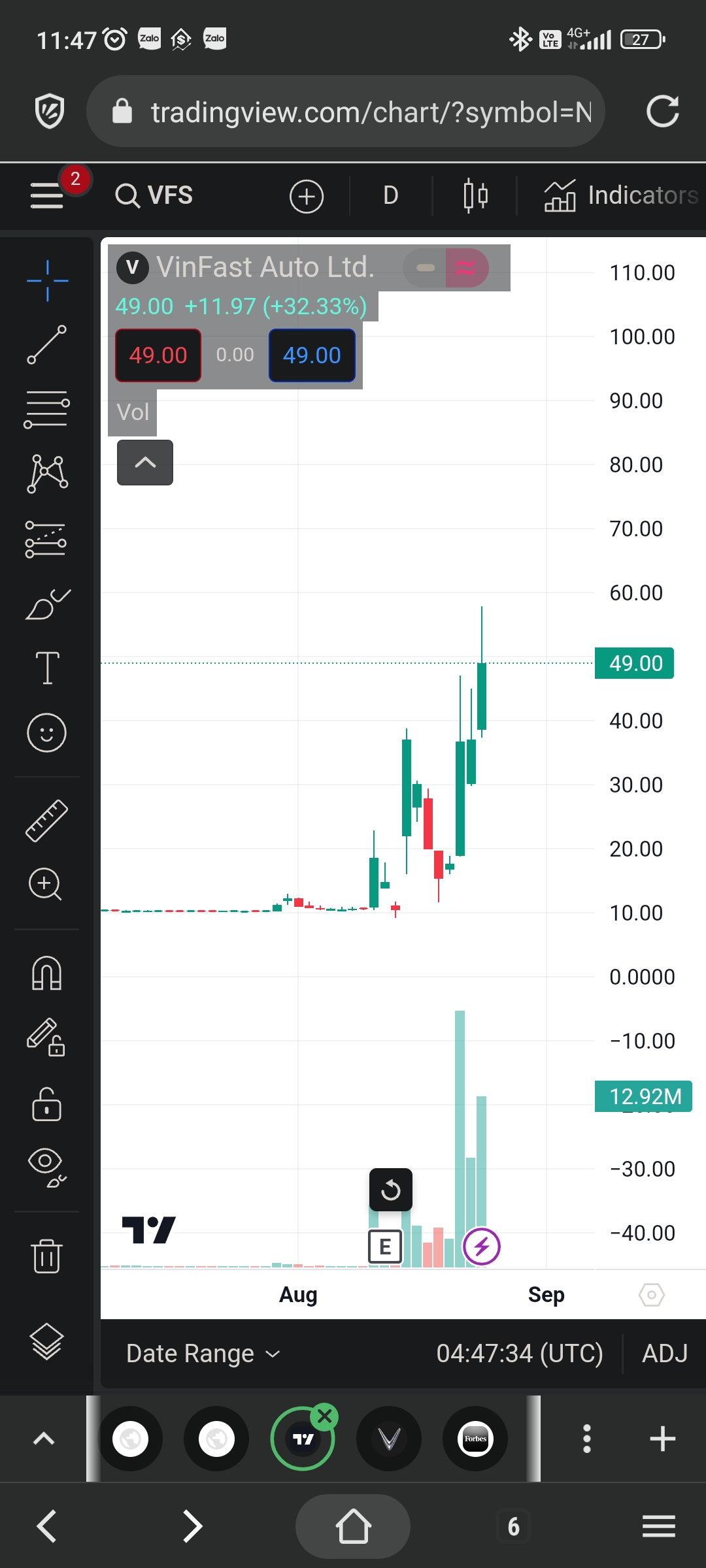Image resolution: width=706 pixels, height=1568 pixels.
Task: Choose the text annotation tool
Action: 47,668
